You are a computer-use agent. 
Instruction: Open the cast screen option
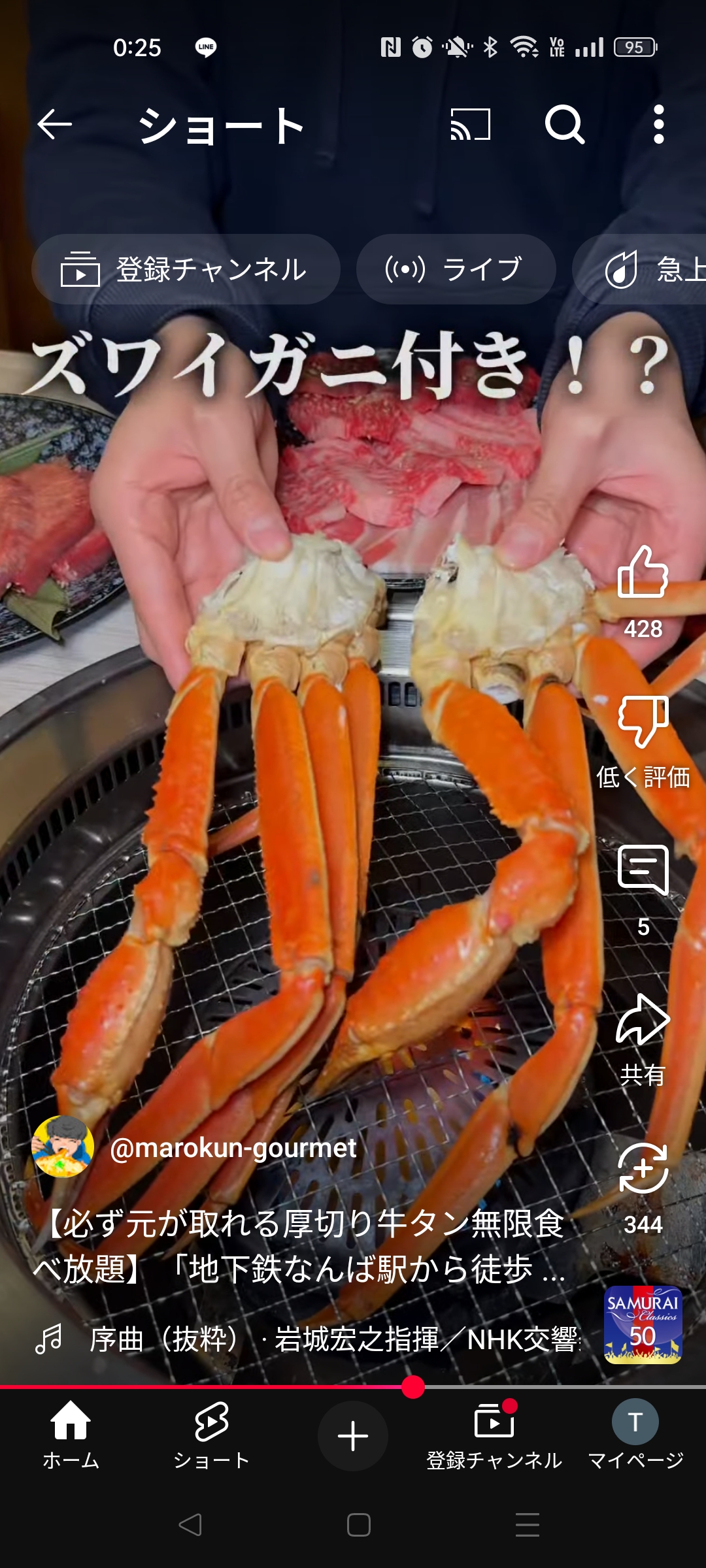click(470, 124)
